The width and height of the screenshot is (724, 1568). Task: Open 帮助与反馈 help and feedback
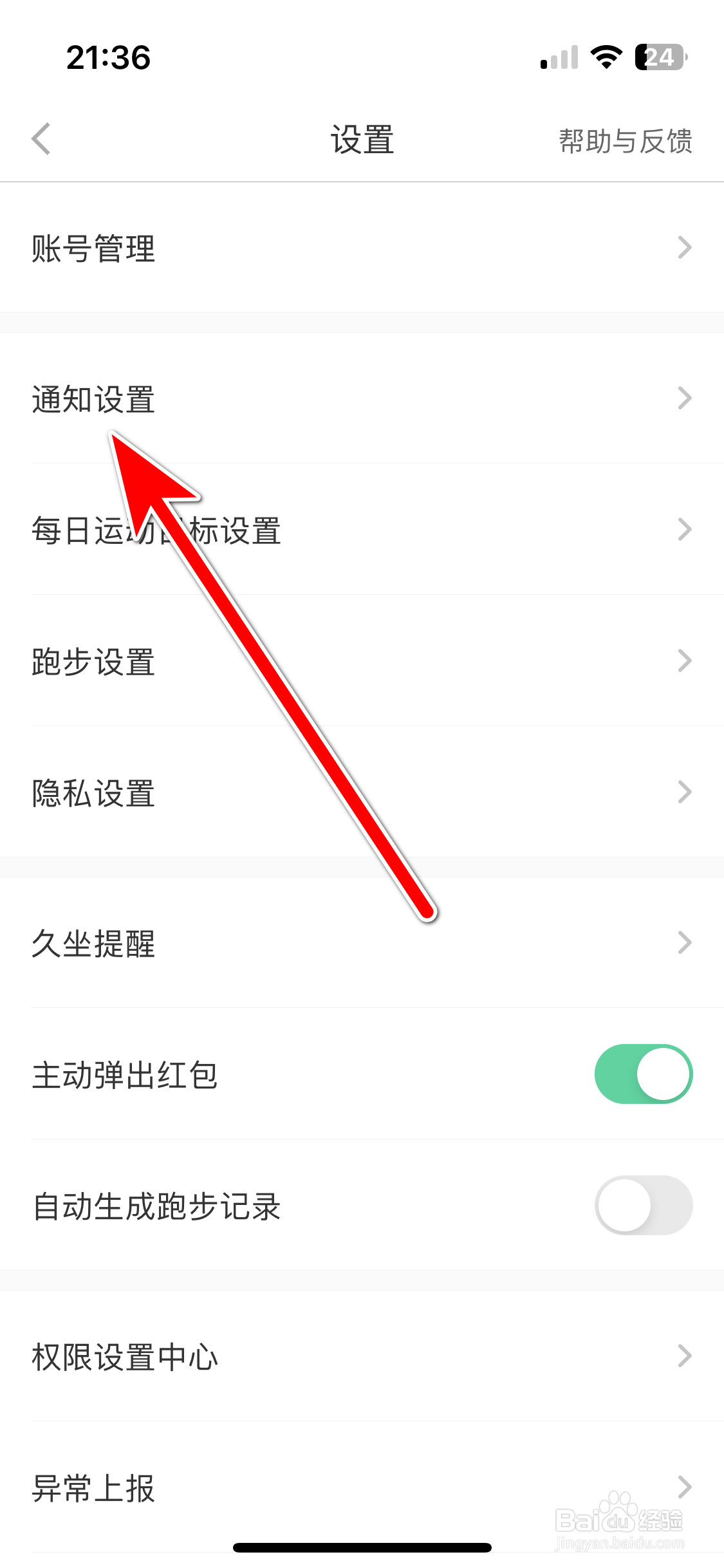coord(624,142)
